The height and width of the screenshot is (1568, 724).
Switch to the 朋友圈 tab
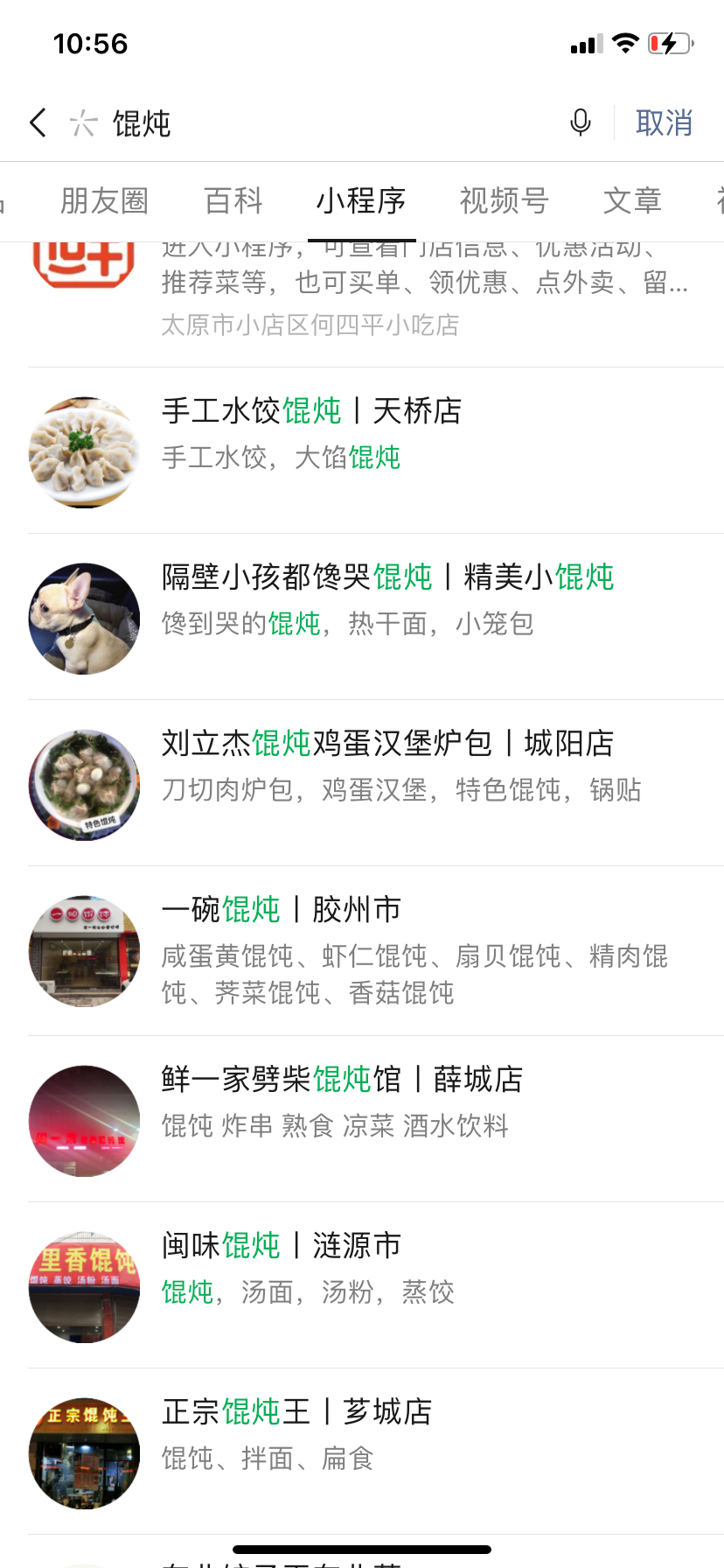(104, 201)
